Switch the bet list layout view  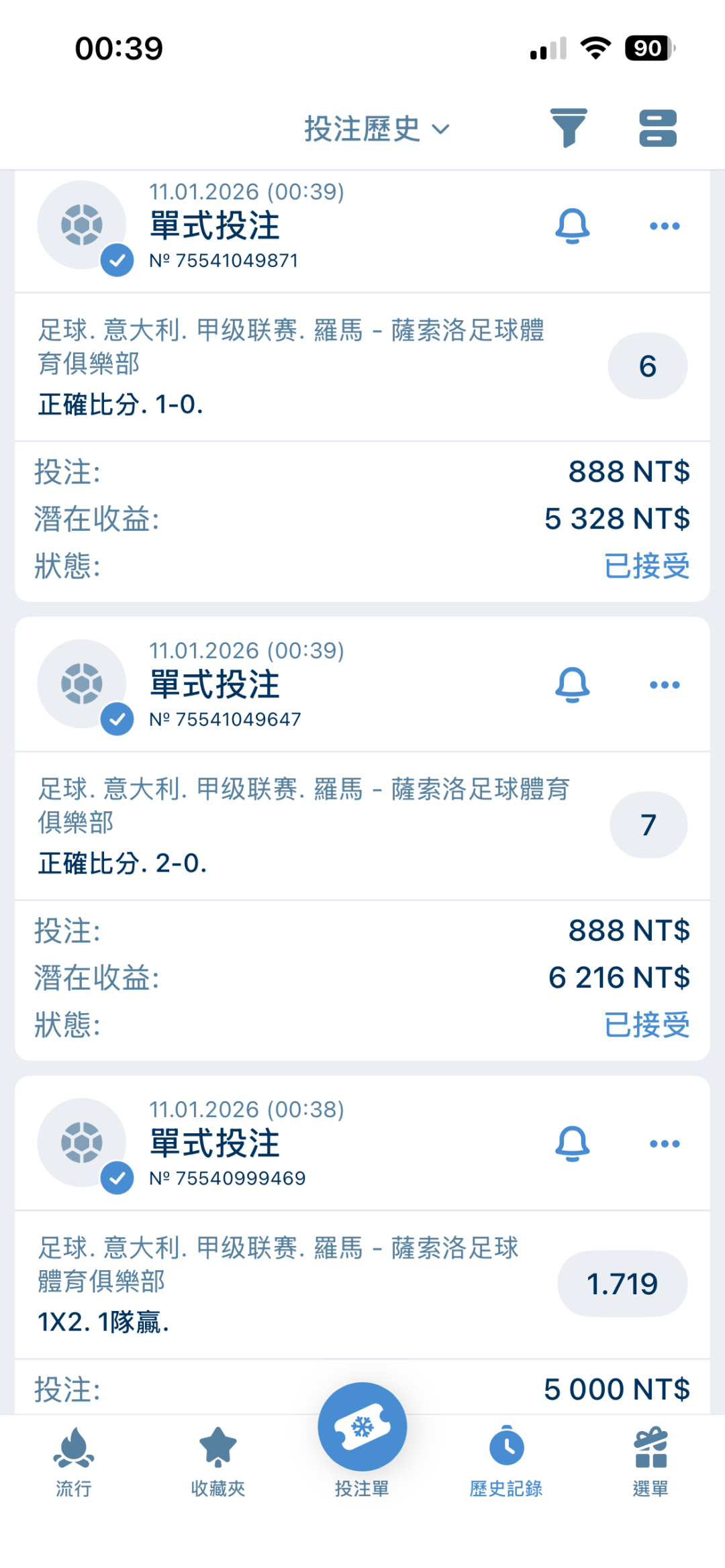pyautogui.click(x=657, y=127)
